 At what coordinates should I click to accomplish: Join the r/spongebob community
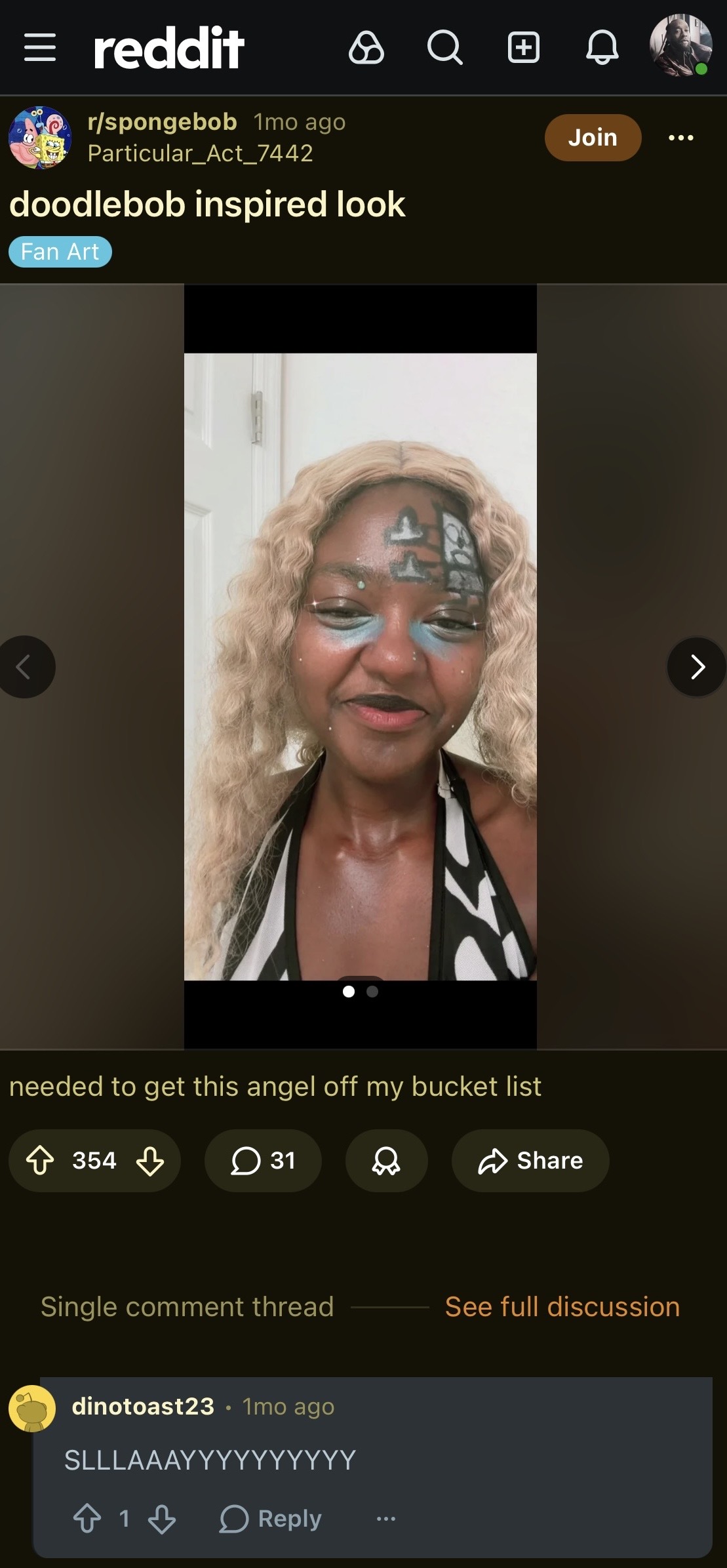point(592,138)
